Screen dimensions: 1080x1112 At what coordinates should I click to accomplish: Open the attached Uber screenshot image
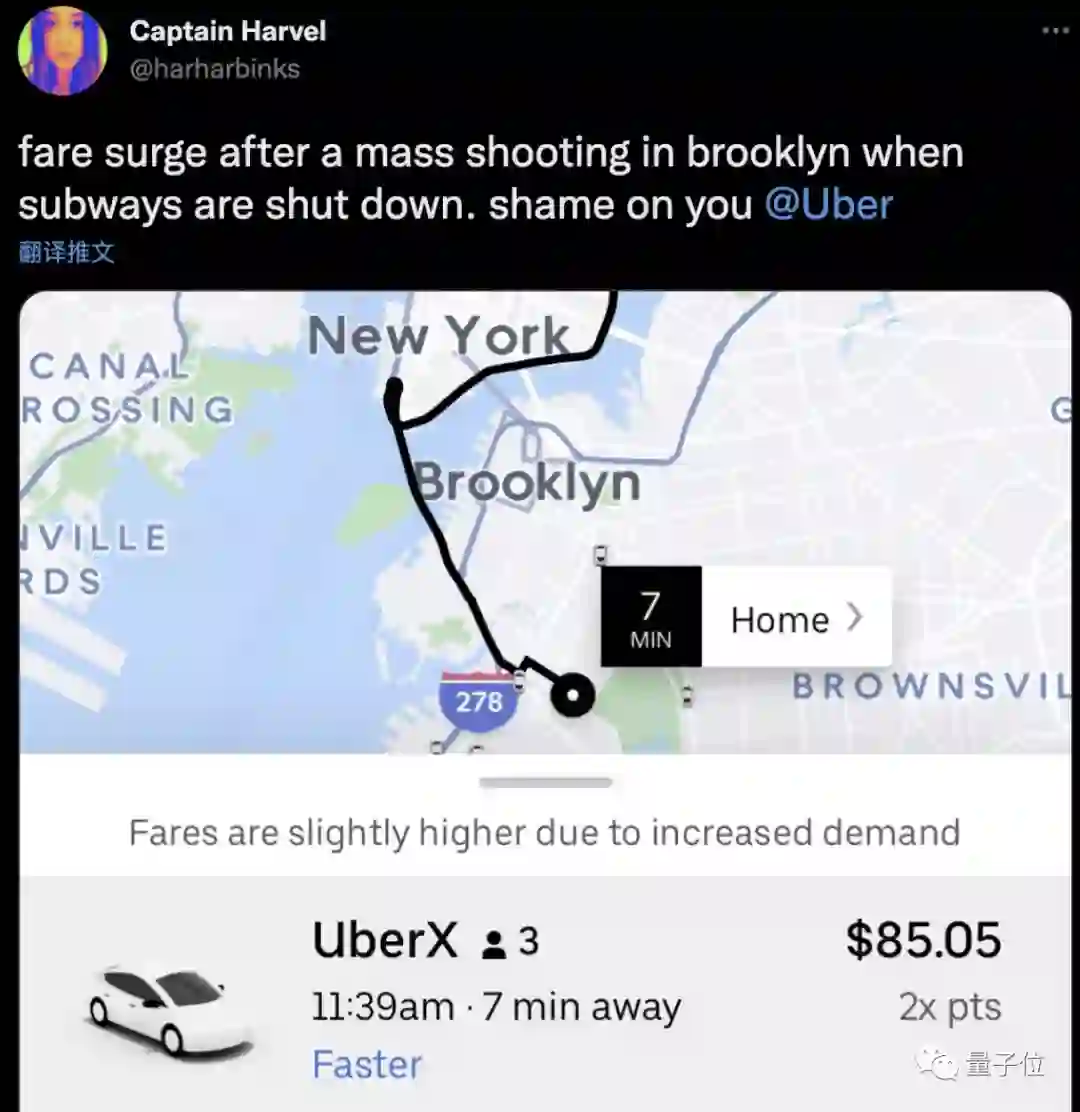[545, 701]
